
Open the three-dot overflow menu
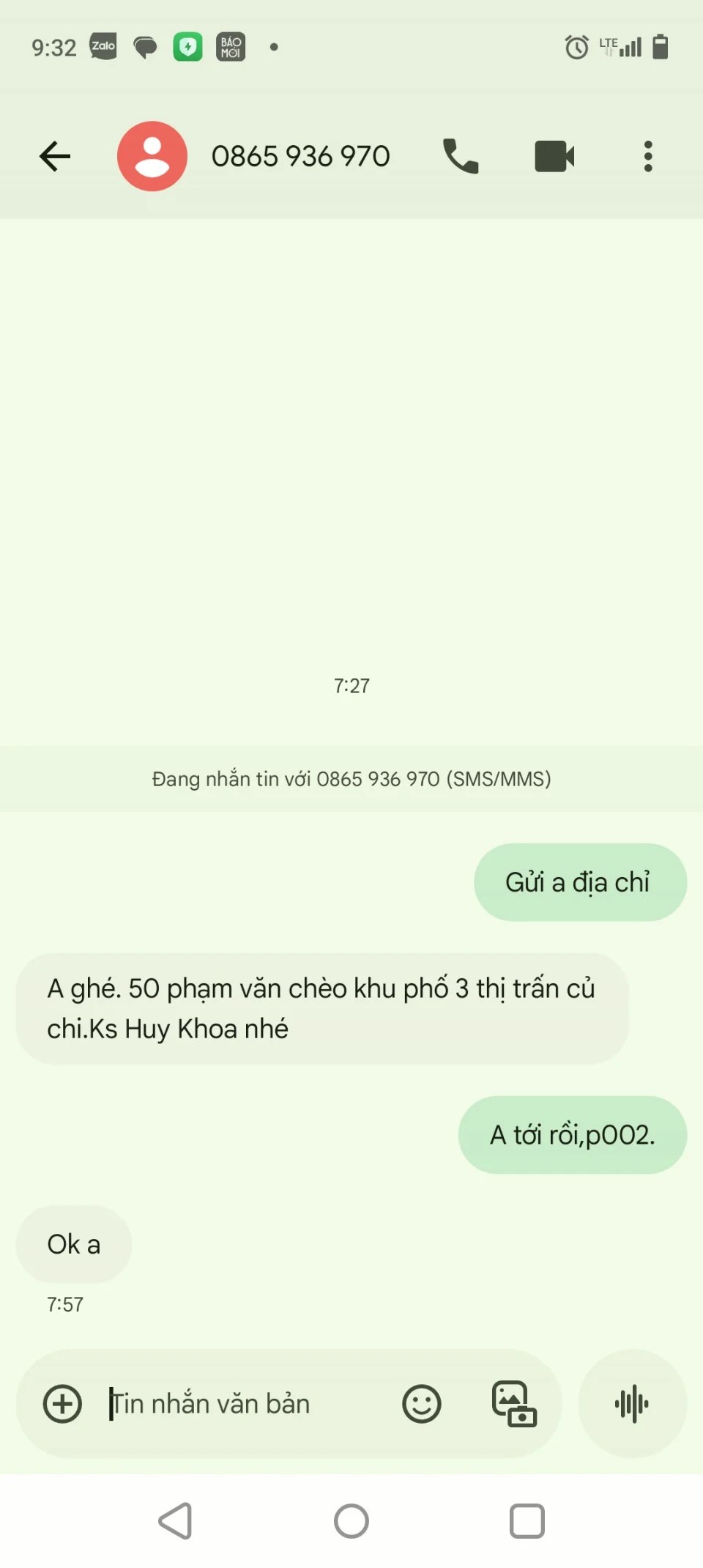pyautogui.click(x=648, y=156)
